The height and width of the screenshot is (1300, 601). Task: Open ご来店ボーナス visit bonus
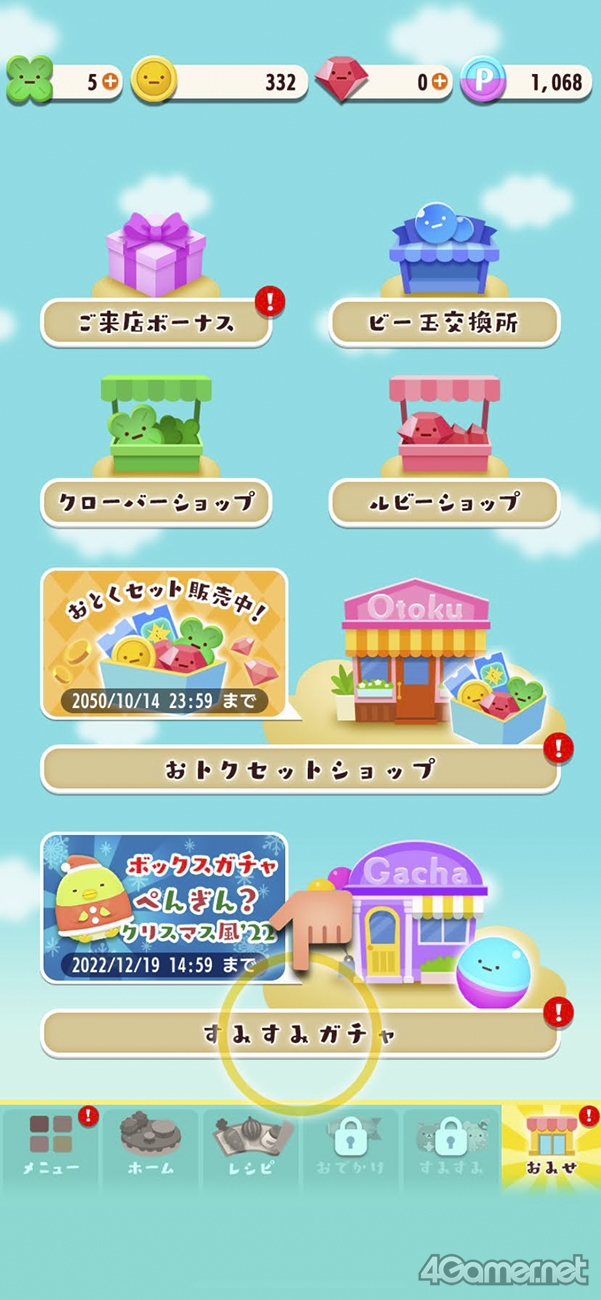(156, 323)
